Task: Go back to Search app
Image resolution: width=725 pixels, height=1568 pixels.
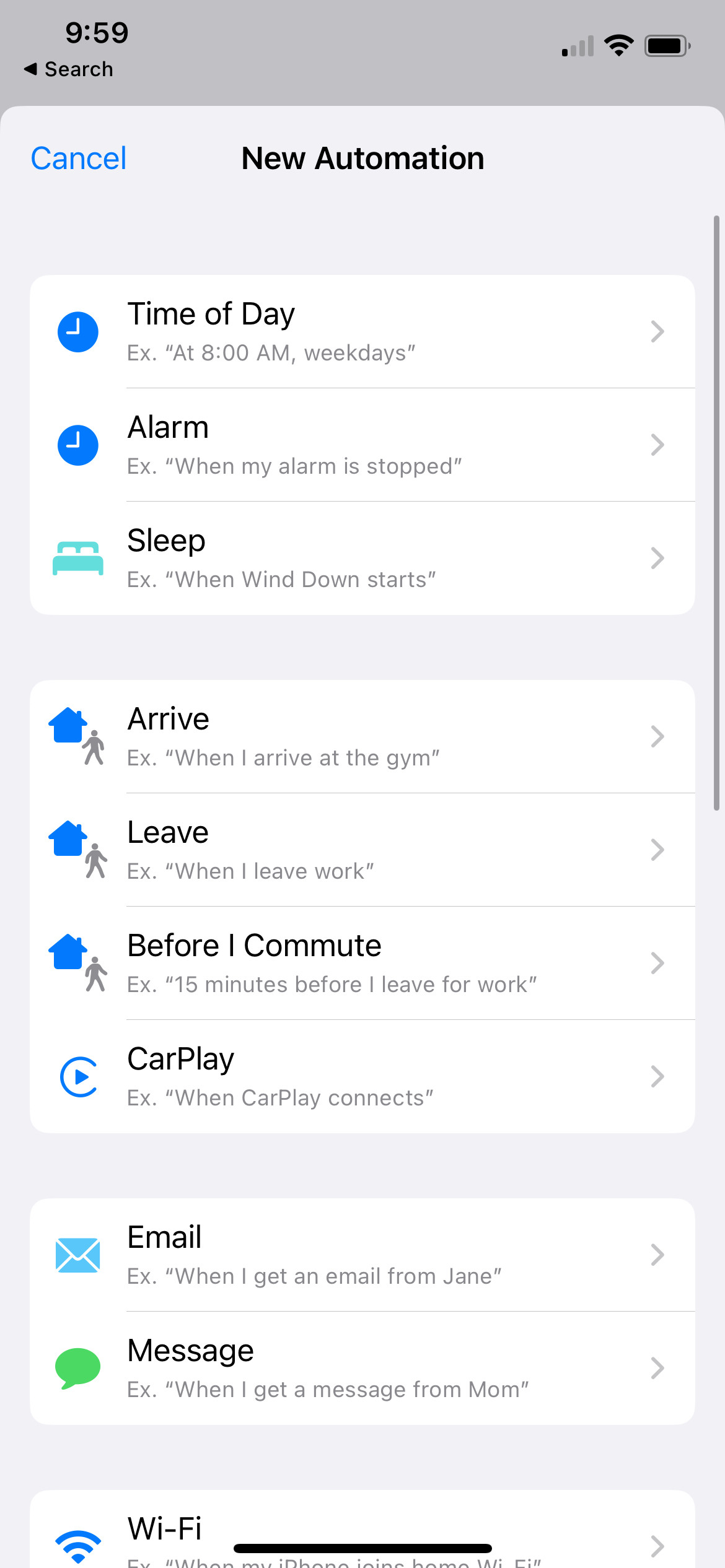Action: click(69, 69)
